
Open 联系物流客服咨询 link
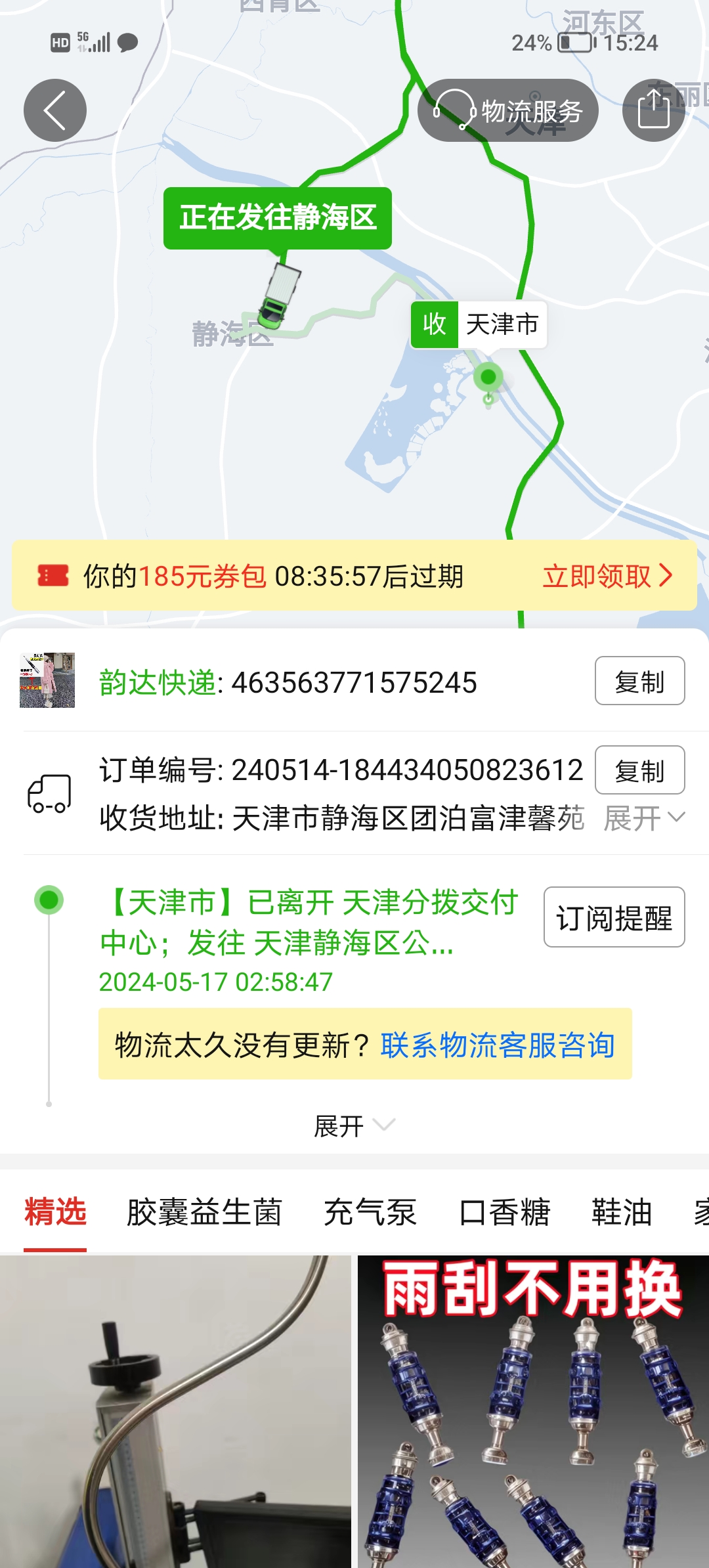[497, 1045]
